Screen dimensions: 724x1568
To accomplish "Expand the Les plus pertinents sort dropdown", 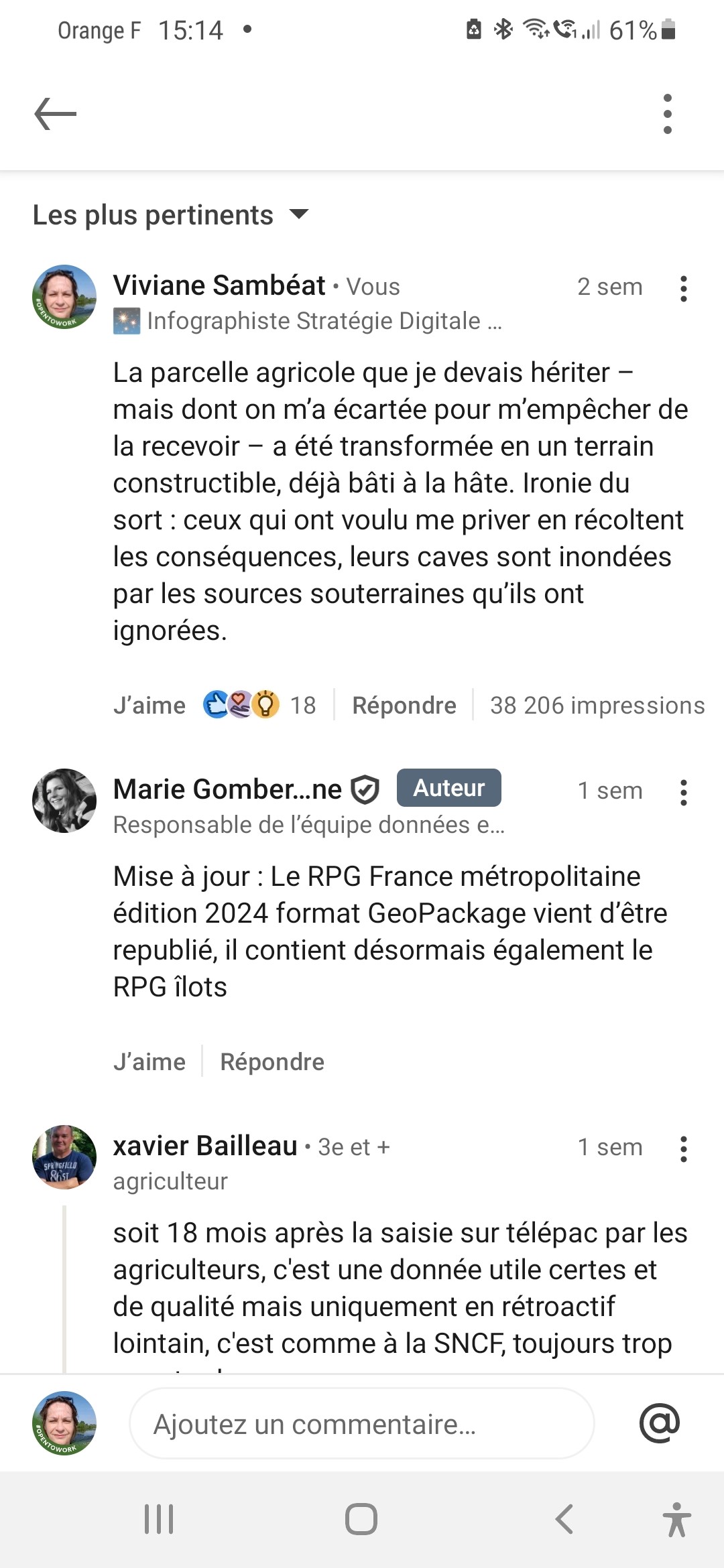I will [170, 215].
